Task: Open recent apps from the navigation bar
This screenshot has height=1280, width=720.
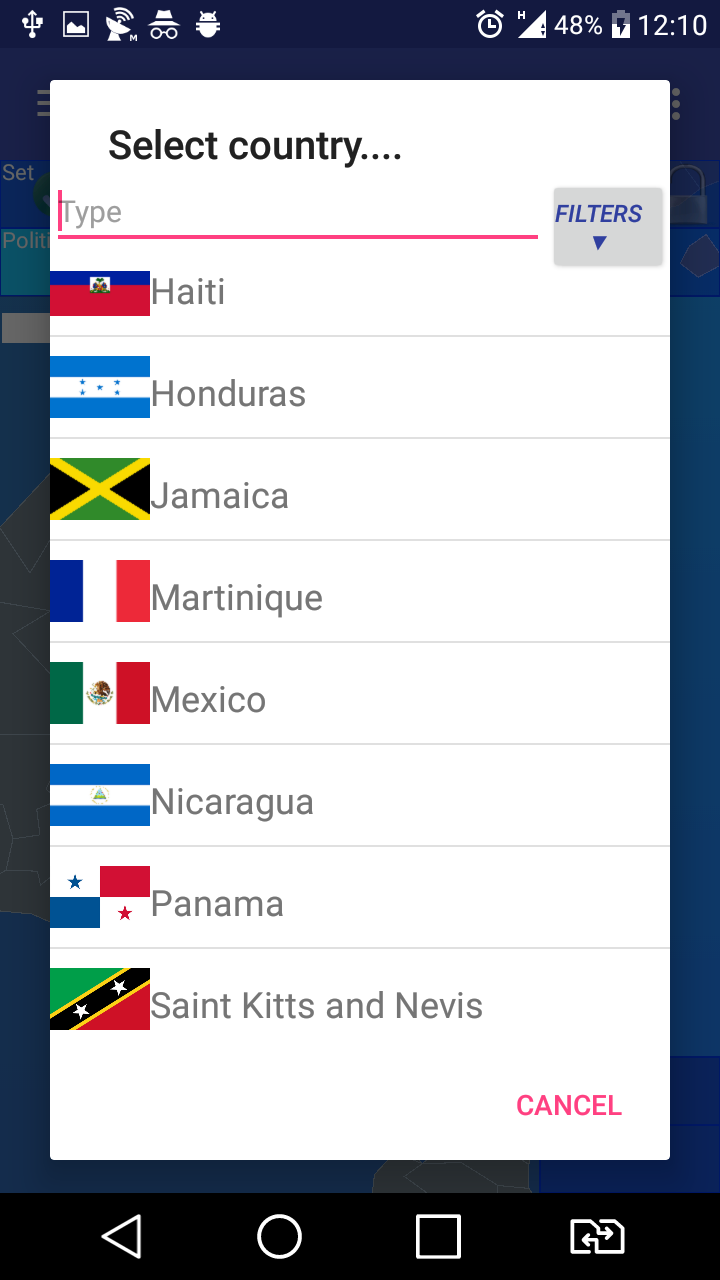Action: click(x=438, y=1236)
